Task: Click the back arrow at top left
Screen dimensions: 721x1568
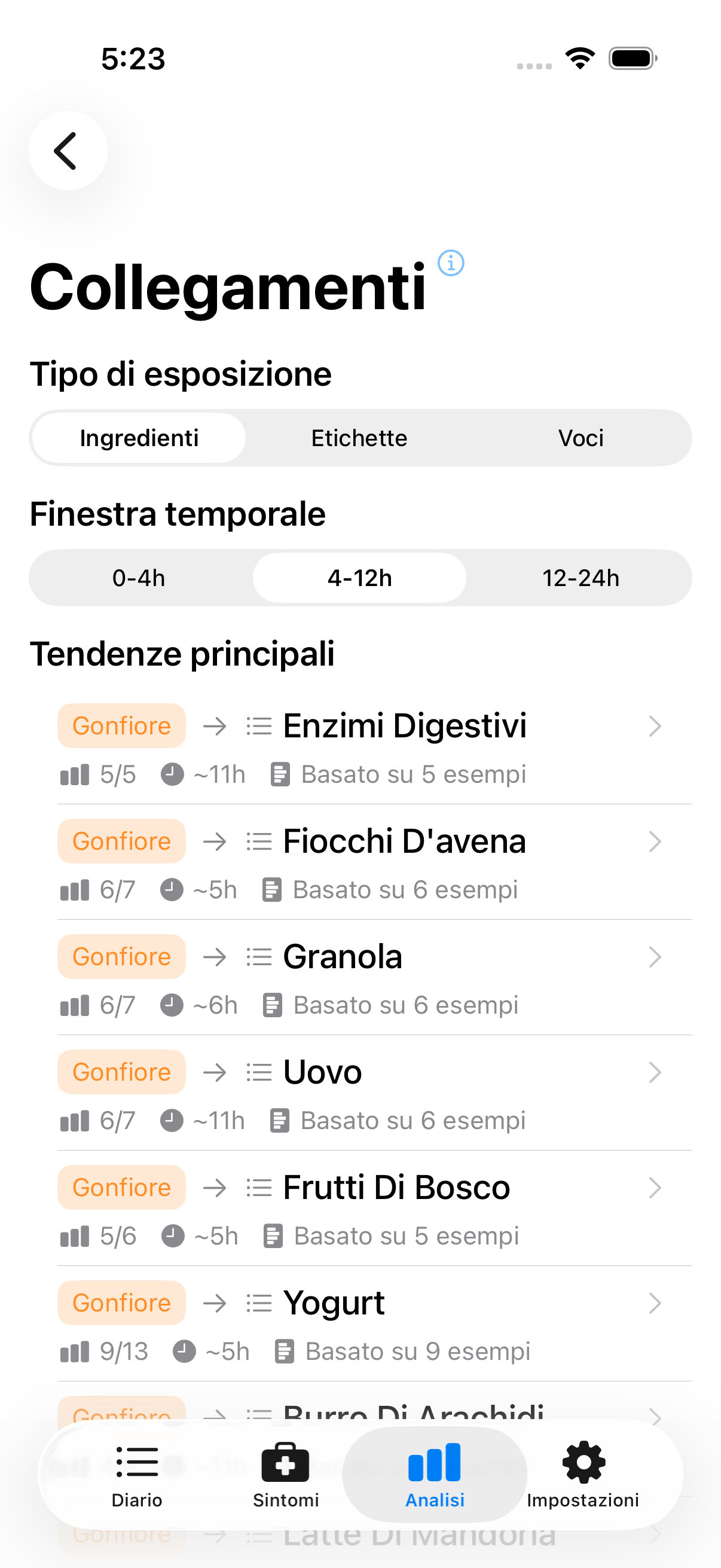Action: coord(68,150)
